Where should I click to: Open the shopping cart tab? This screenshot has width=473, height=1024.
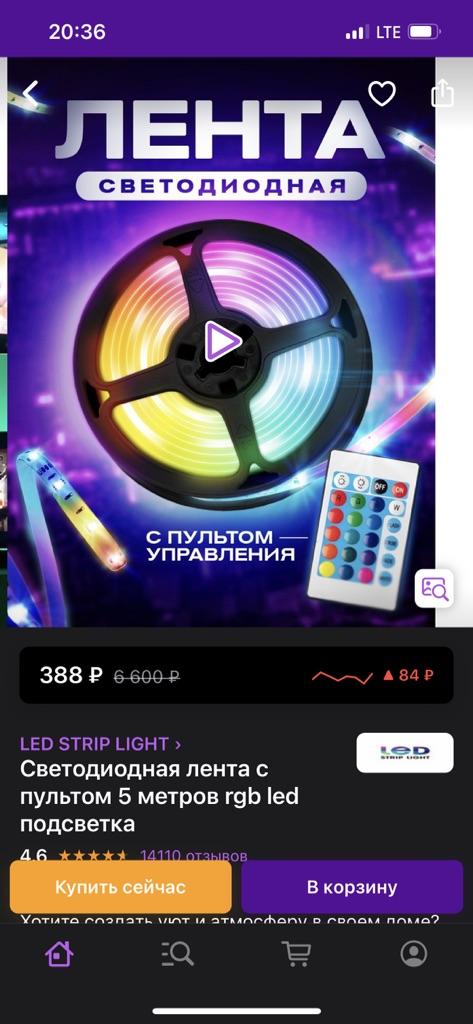point(296,954)
